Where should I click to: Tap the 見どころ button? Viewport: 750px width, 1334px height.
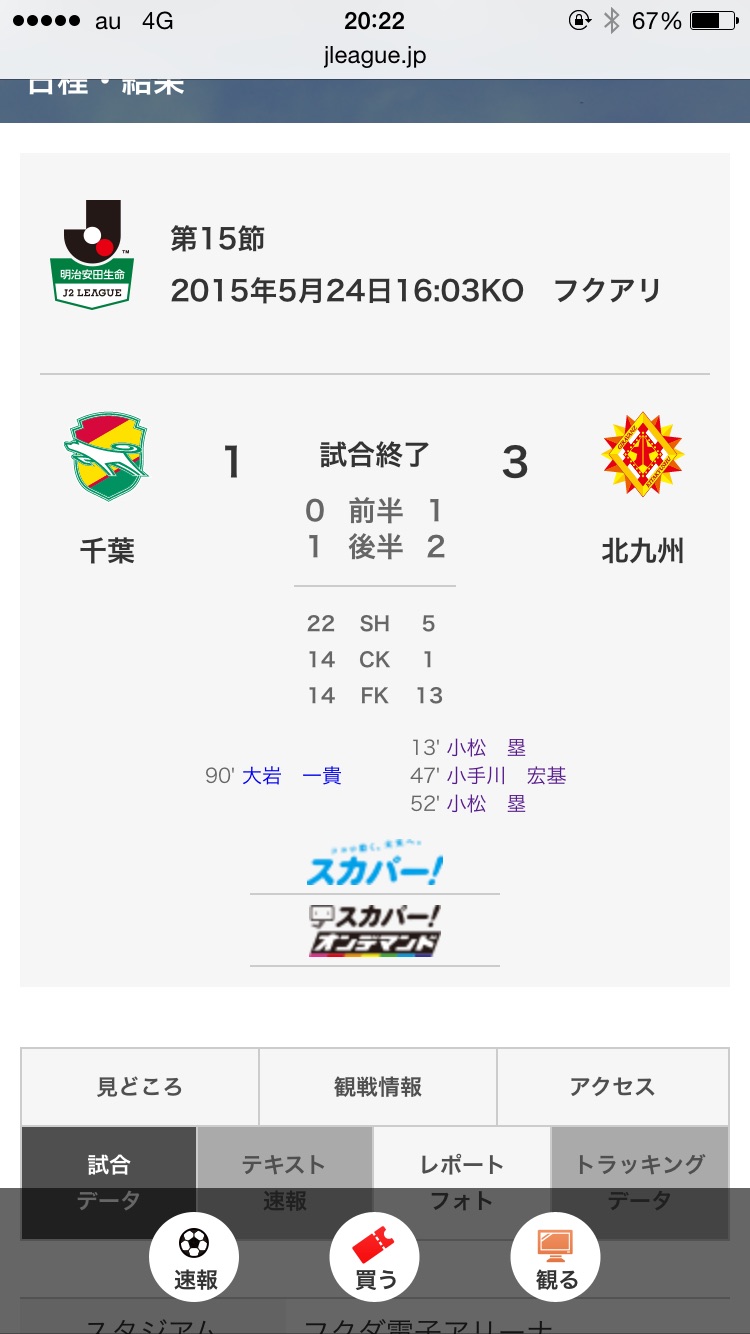140,1087
